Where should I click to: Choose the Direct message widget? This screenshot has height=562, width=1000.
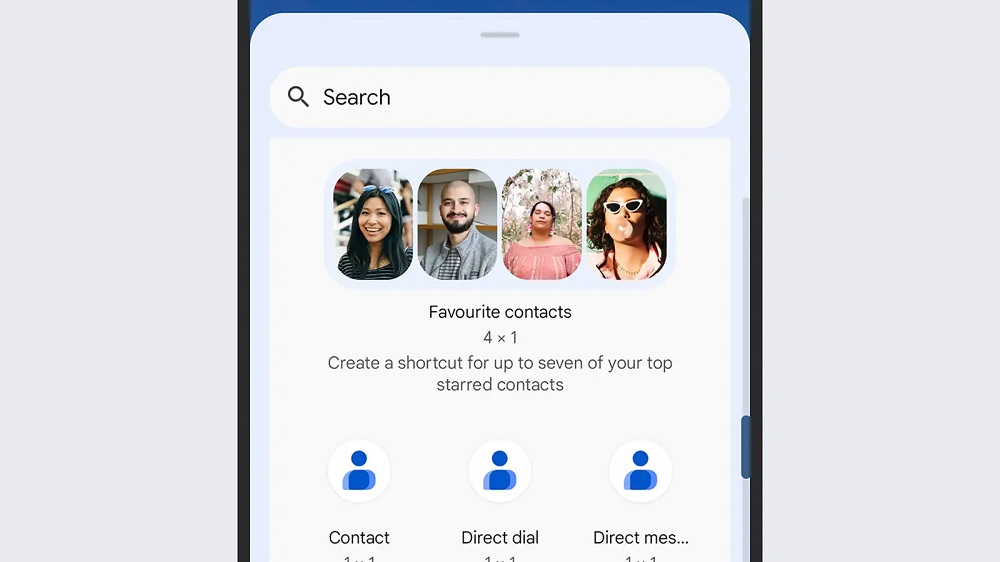click(x=641, y=472)
